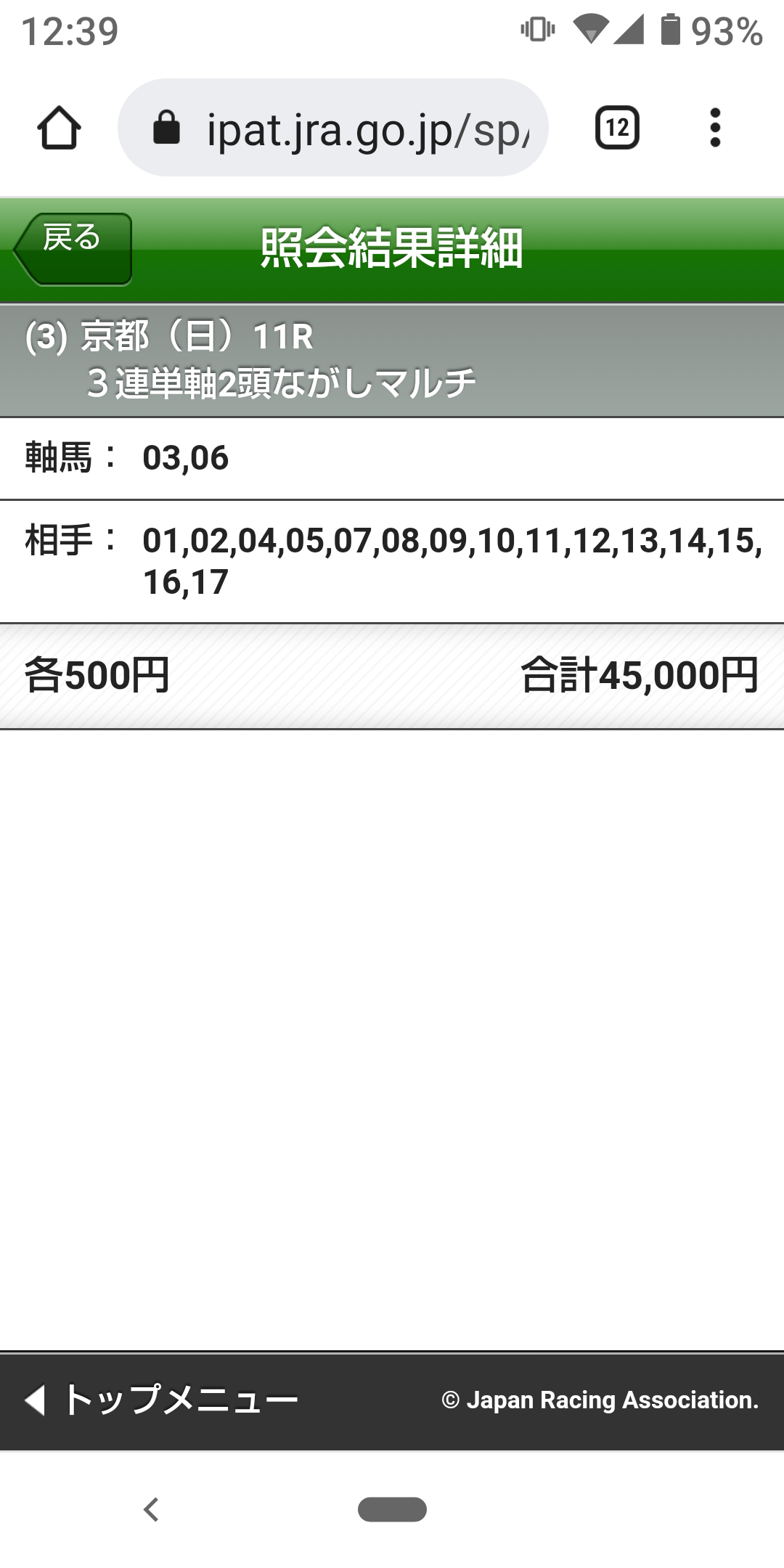This screenshot has height=1568, width=784.
Task: Open the browser home page
Action: (59, 128)
